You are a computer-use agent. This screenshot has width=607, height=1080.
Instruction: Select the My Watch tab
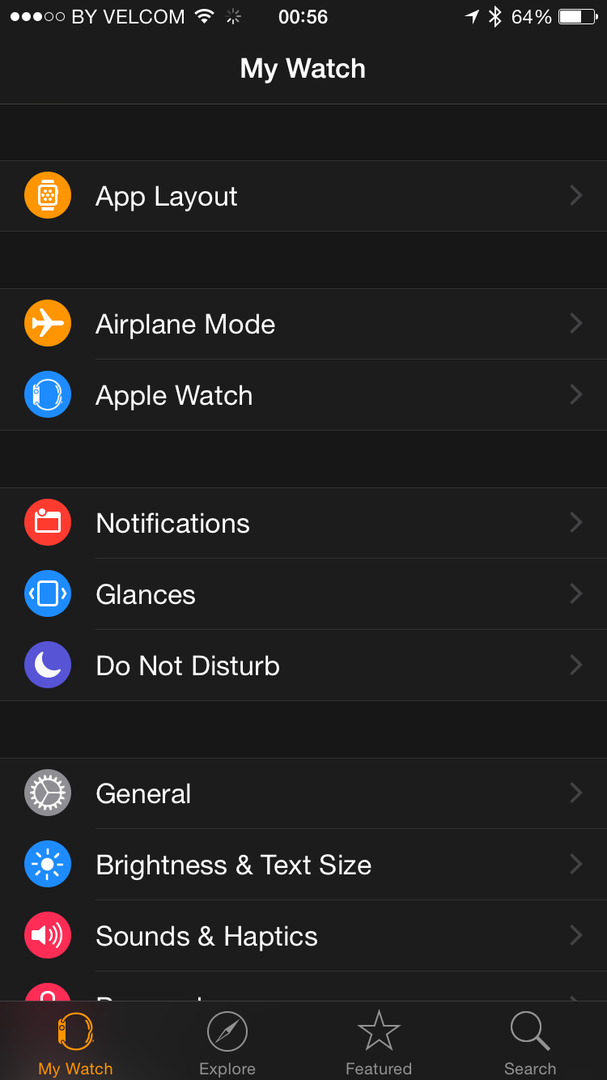[x=76, y=1042]
